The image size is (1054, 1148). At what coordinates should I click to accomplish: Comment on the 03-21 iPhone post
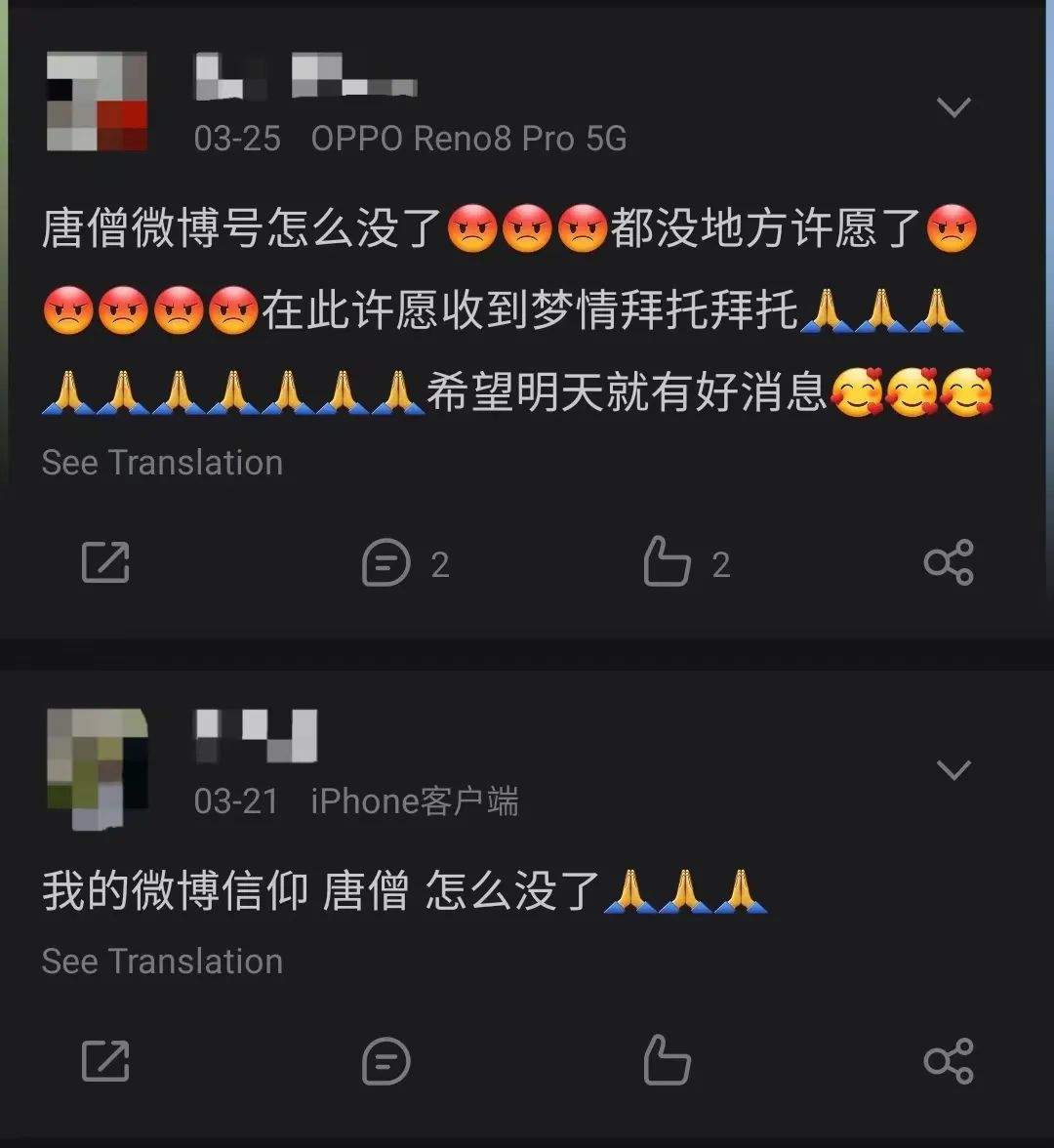(386, 1062)
